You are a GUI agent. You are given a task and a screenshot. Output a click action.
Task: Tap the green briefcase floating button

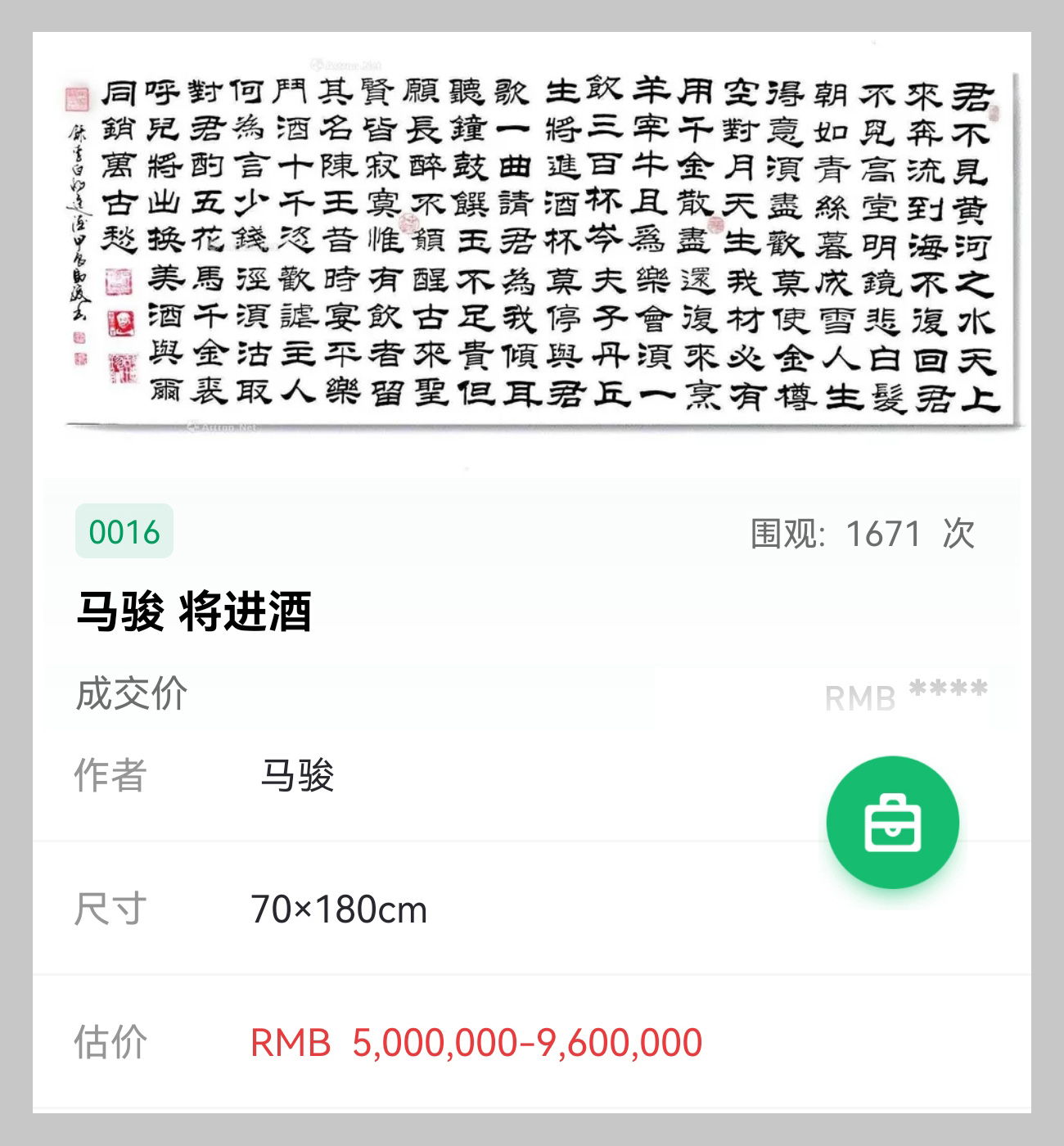pos(892,822)
